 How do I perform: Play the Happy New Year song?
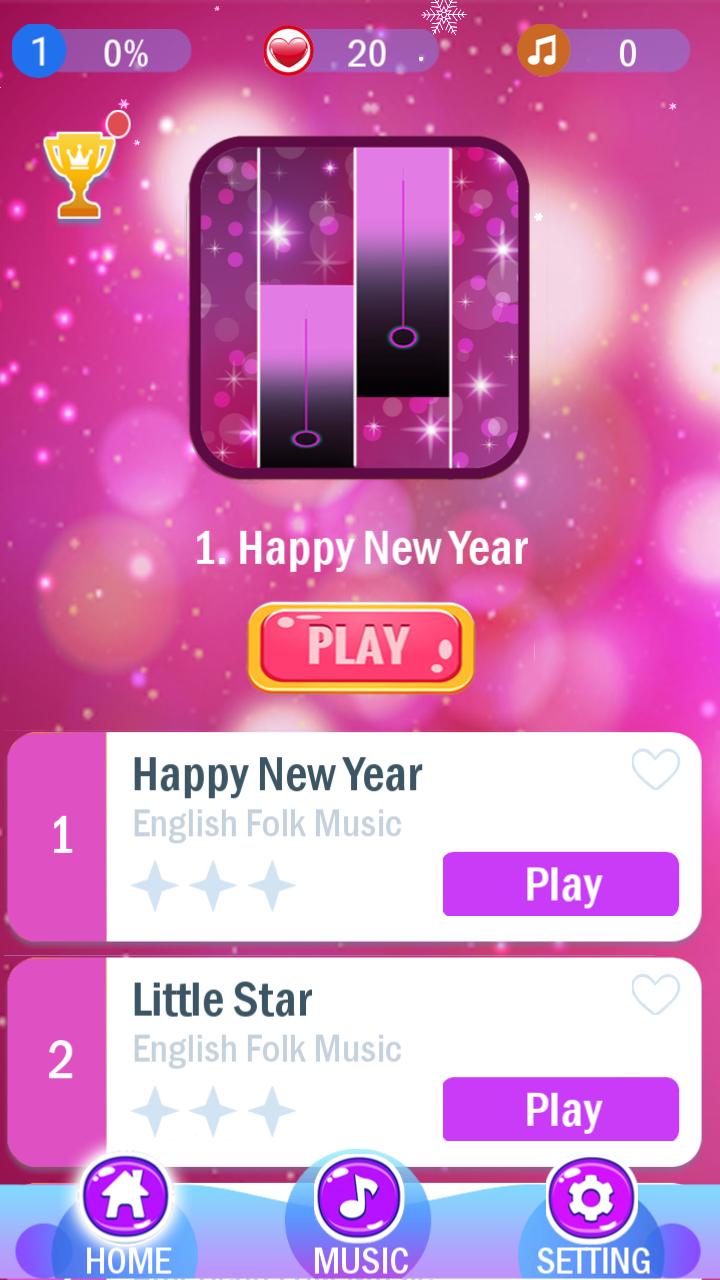point(560,884)
